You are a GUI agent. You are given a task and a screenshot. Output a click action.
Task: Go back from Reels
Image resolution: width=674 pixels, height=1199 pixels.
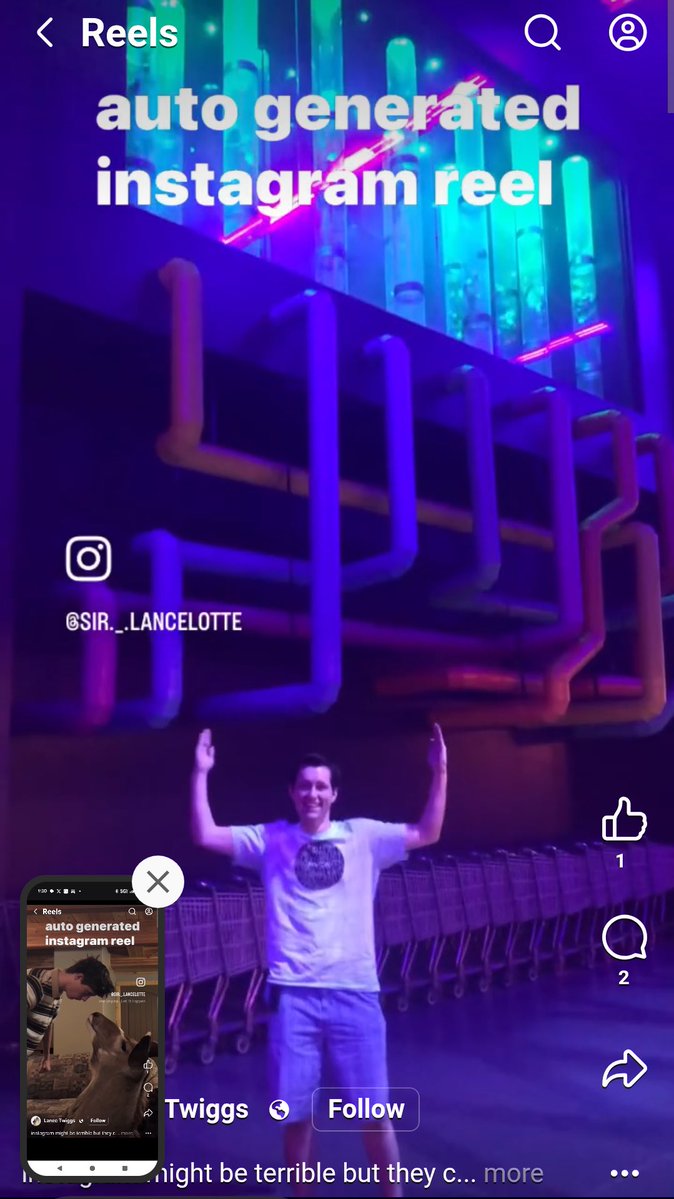point(45,34)
